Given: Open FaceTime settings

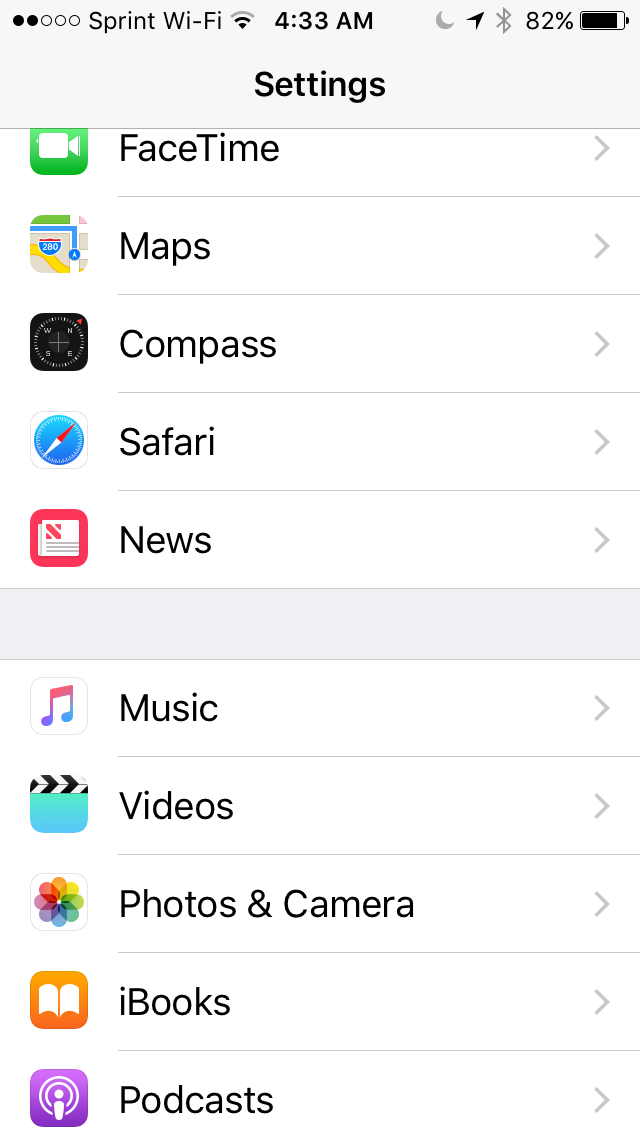Looking at the screenshot, I should click(320, 150).
